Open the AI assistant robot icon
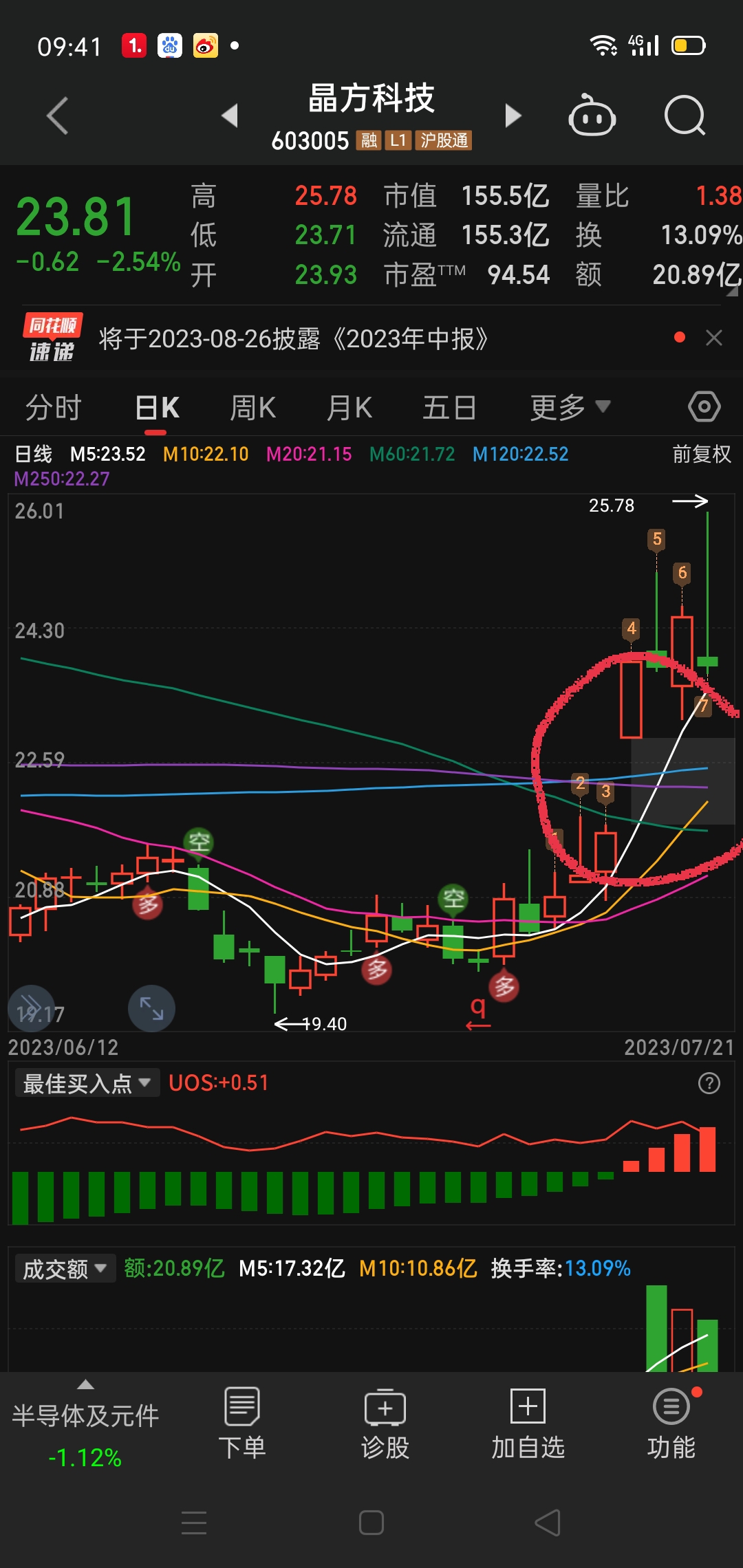This screenshot has width=743, height=1568. coord(592,116)
